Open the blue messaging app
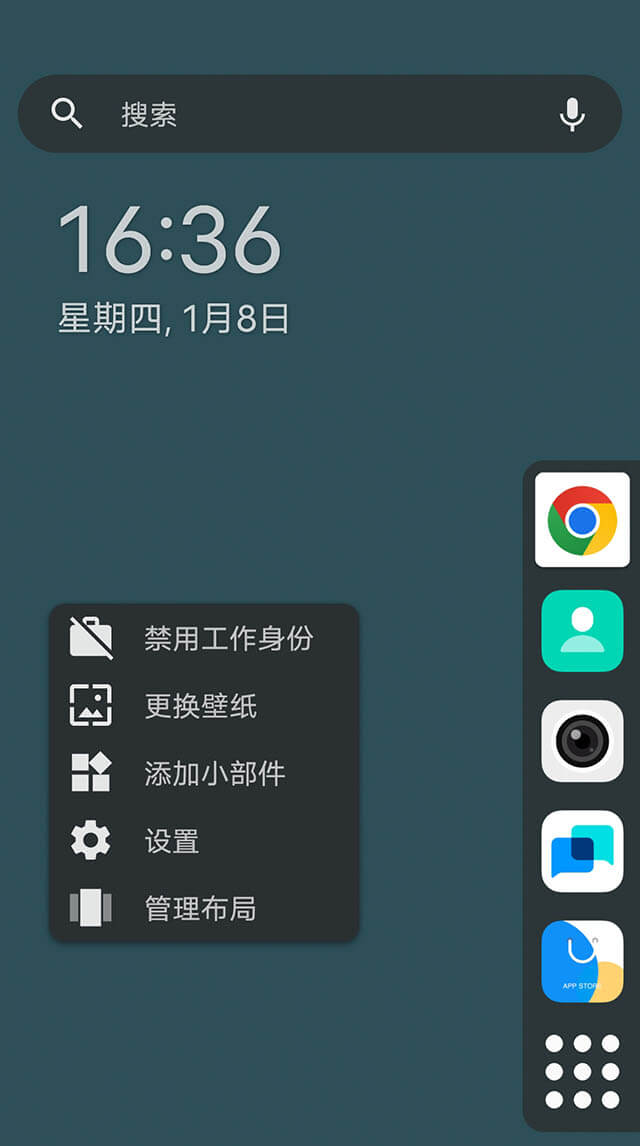 pyautogui.click(x=582, y=851)
